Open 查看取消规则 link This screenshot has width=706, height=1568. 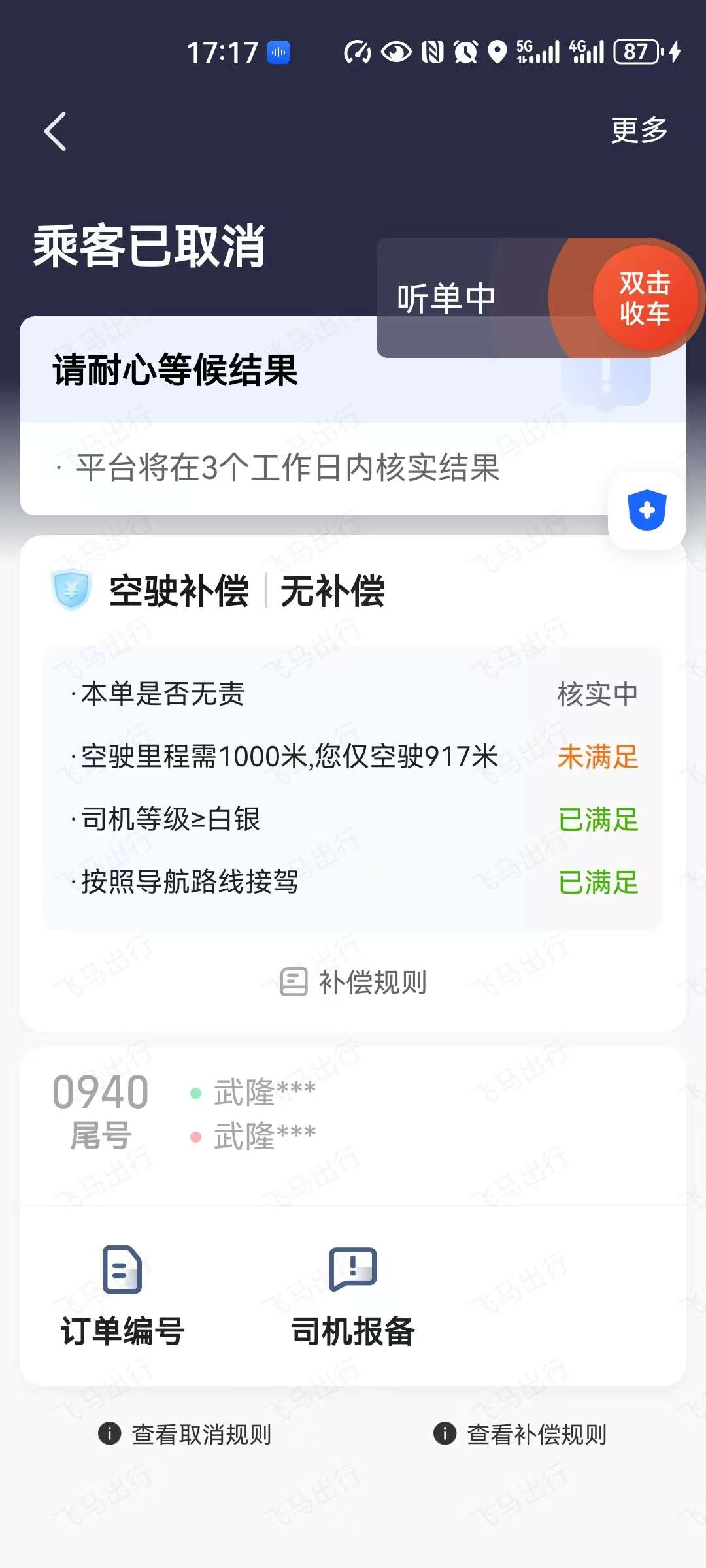(186, 1434)
